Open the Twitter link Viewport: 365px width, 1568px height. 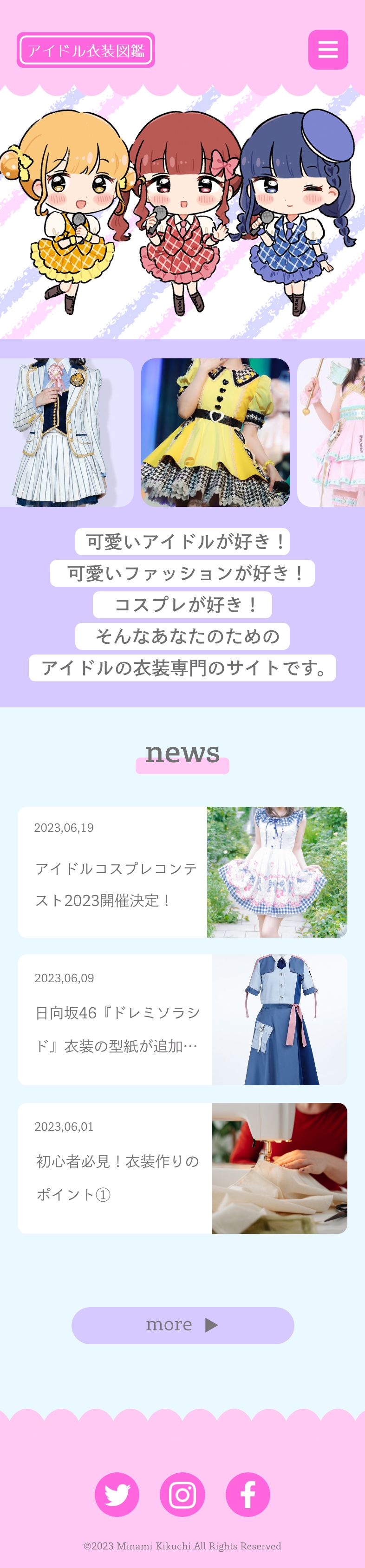[x=117, y=1494]
